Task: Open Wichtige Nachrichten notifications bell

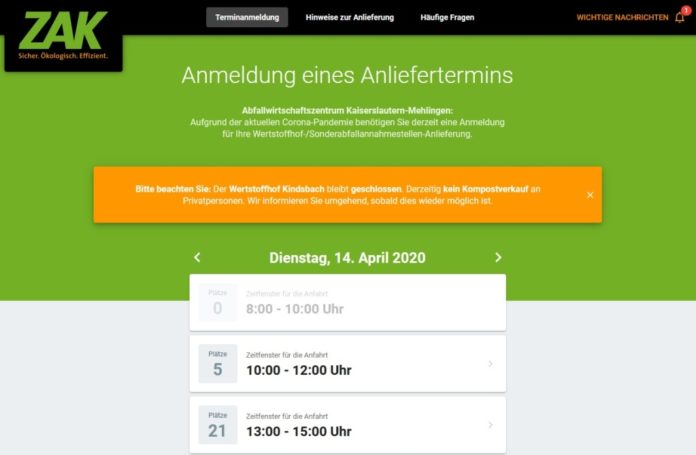Action: pos(680,17)
